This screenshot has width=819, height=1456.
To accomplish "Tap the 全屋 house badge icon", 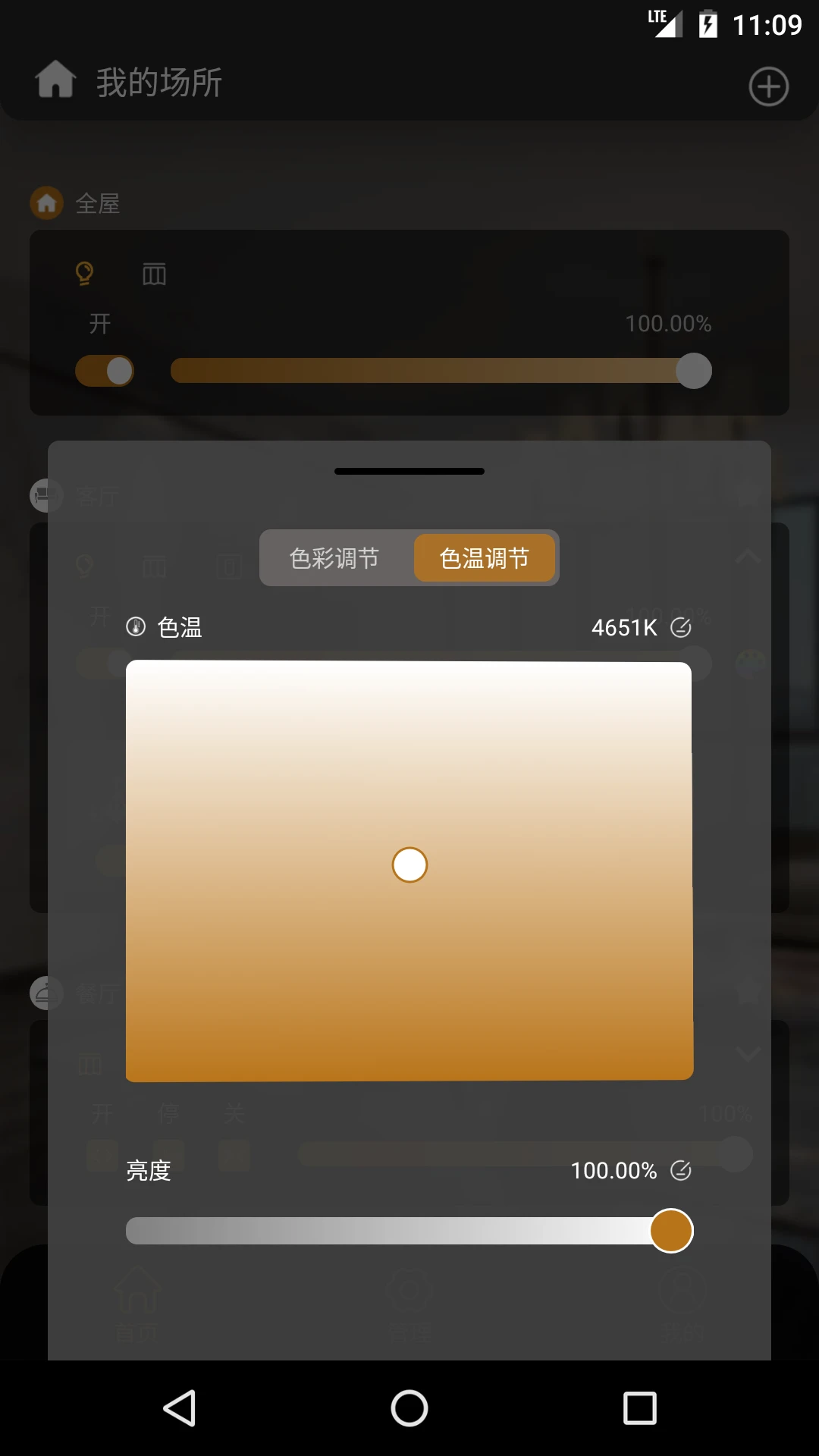I will pos(47,203).
